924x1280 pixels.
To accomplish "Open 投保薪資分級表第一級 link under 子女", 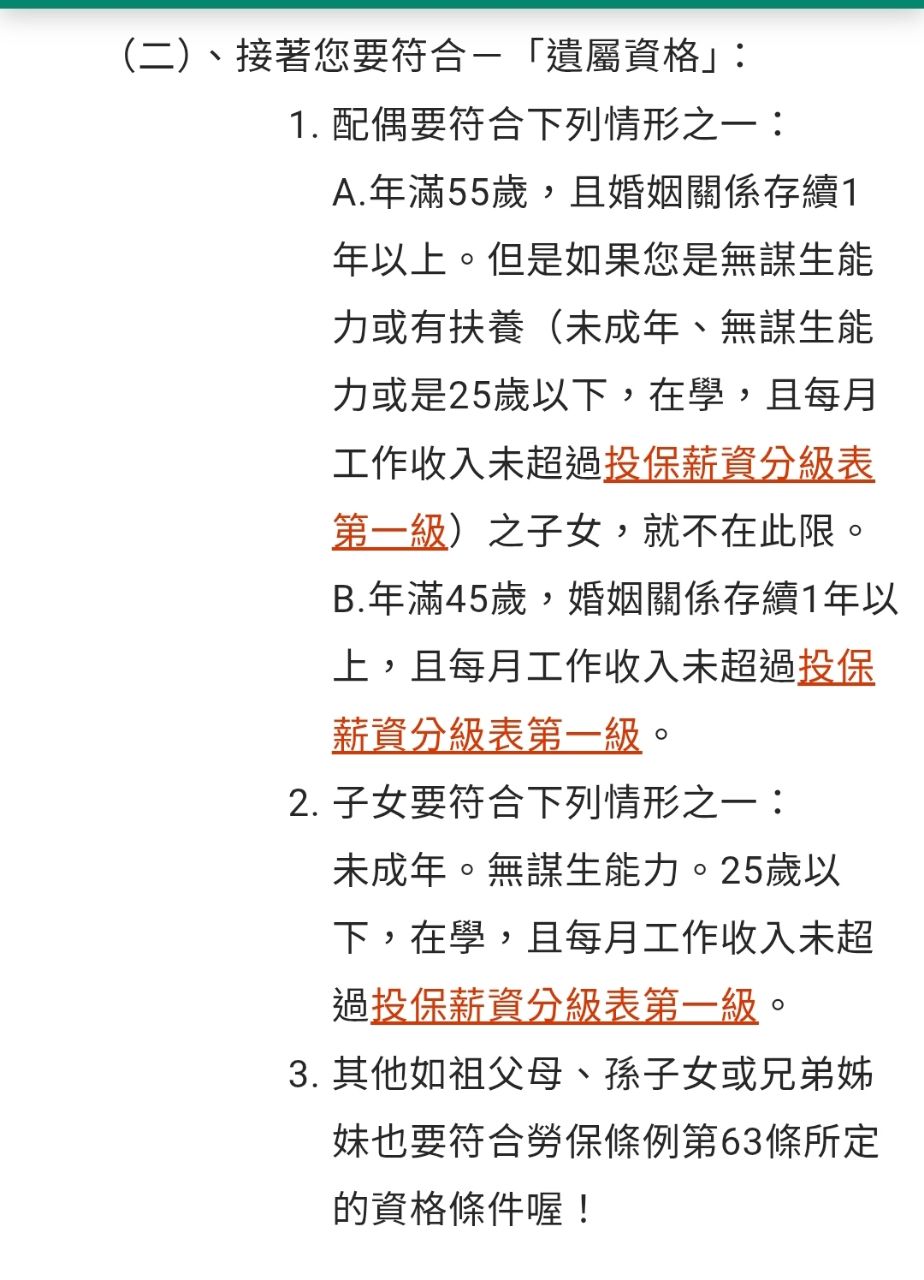I will click(x=564, y=1005).
